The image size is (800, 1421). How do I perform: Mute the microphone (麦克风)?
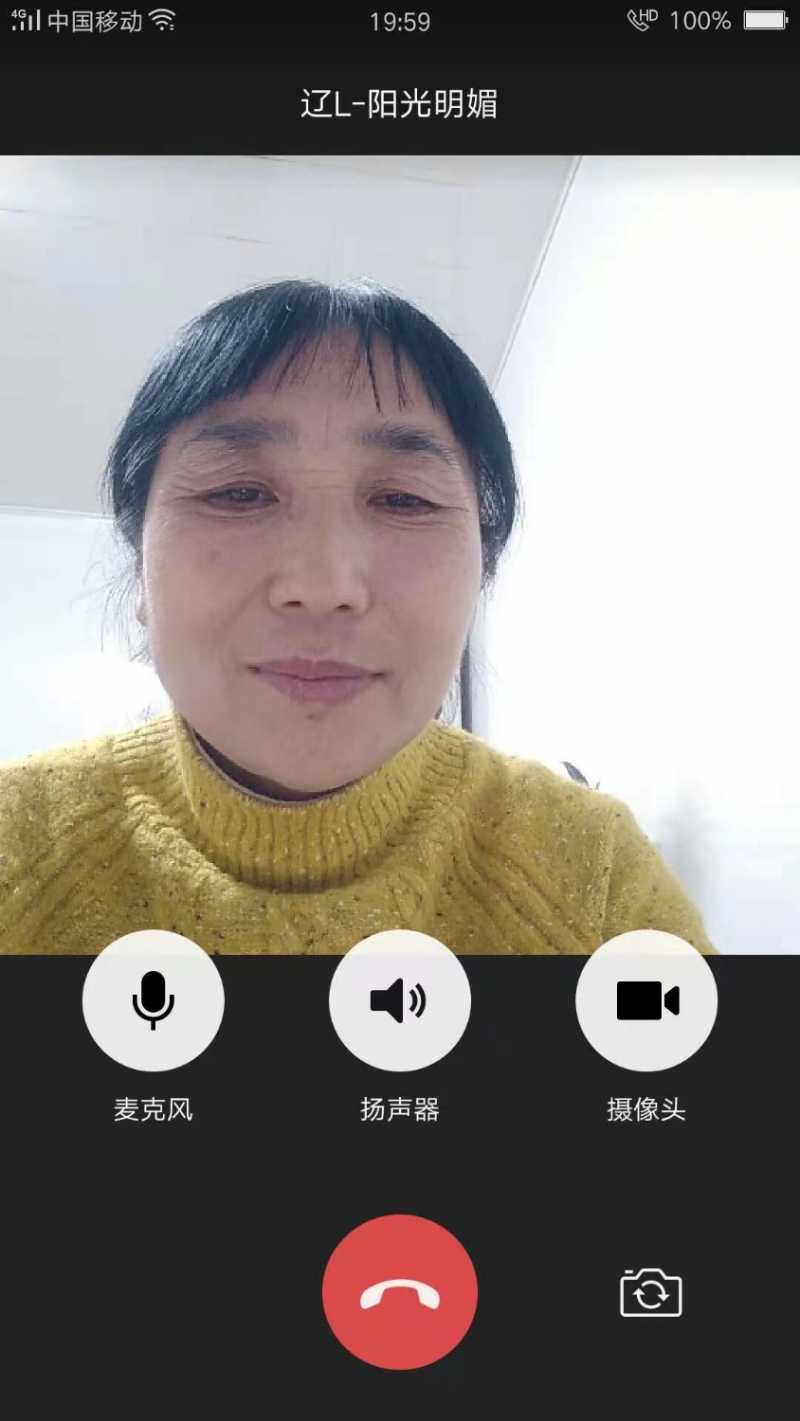coord(153,1000)
